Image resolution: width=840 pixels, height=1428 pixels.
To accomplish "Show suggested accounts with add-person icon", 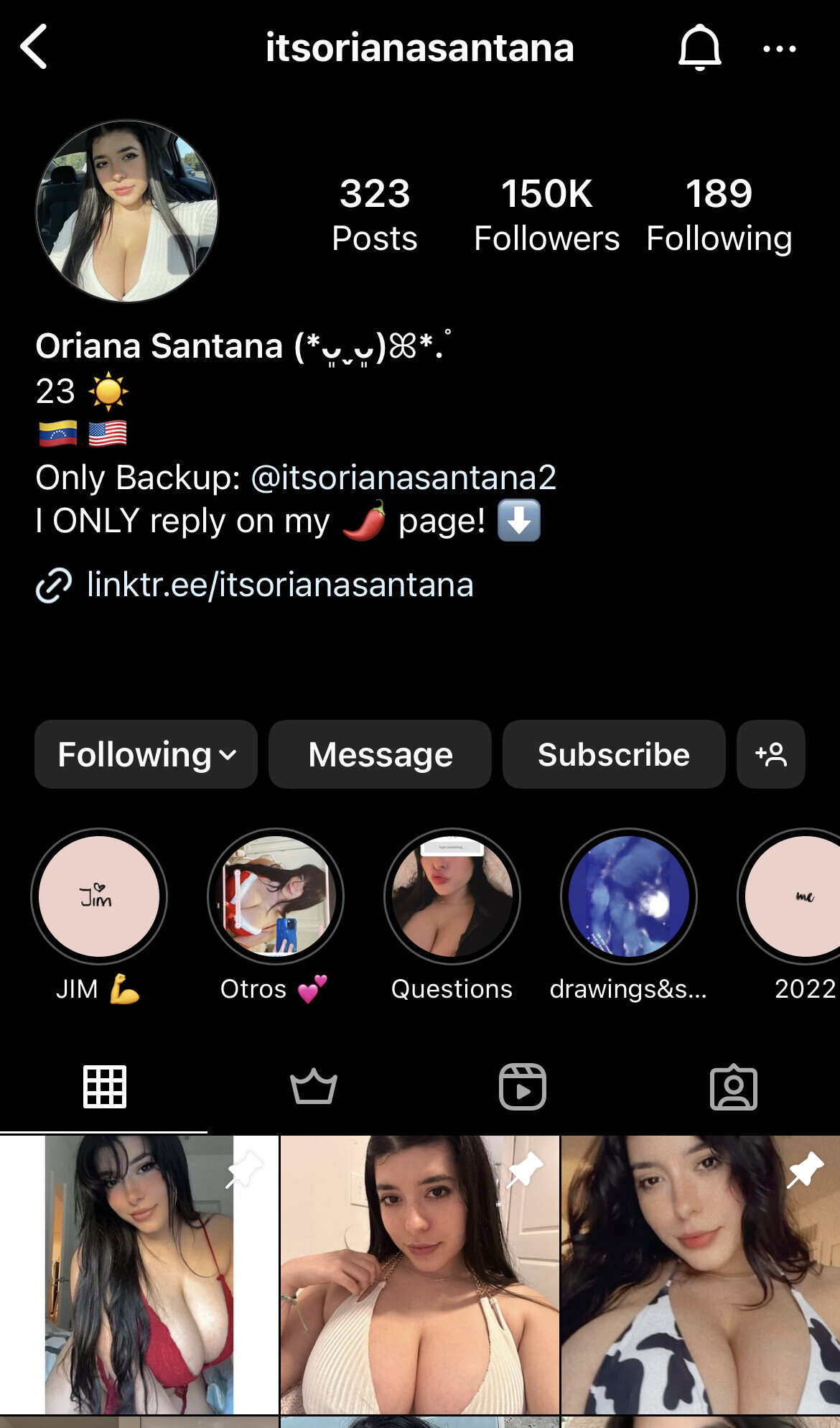I will (x=771, y=754).
